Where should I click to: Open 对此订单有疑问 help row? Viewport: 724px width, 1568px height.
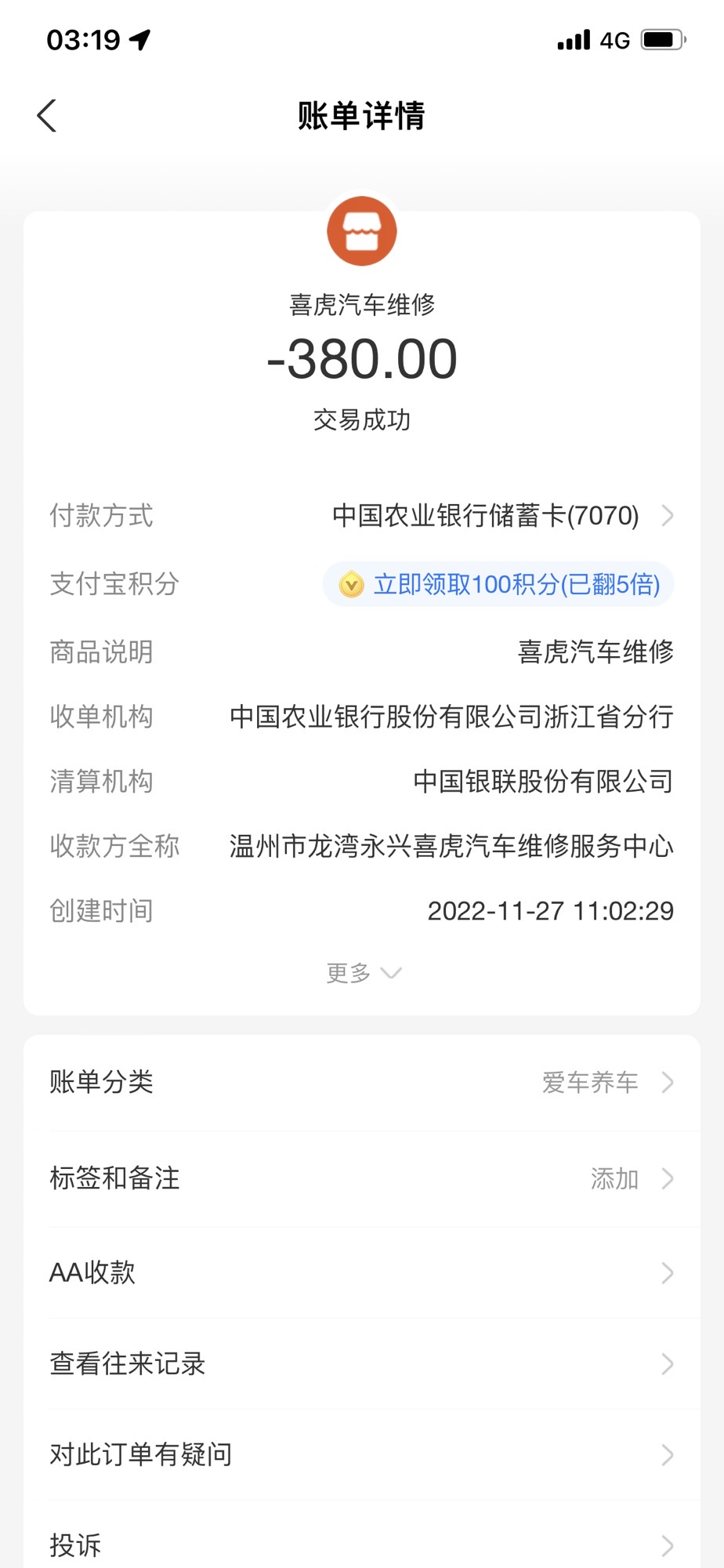click(x=362, y=1455)
